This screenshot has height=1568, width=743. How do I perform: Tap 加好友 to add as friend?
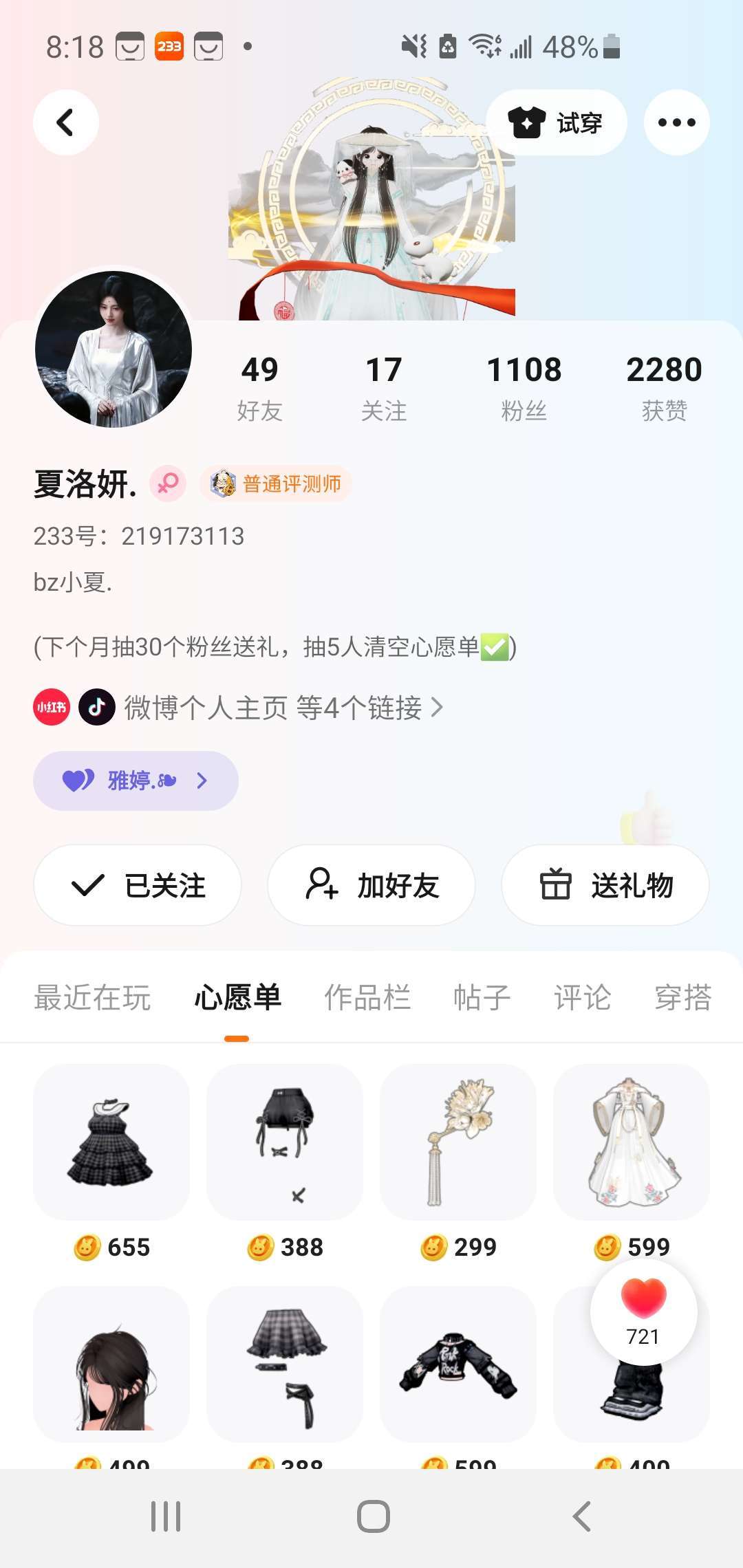coord(371,885)
